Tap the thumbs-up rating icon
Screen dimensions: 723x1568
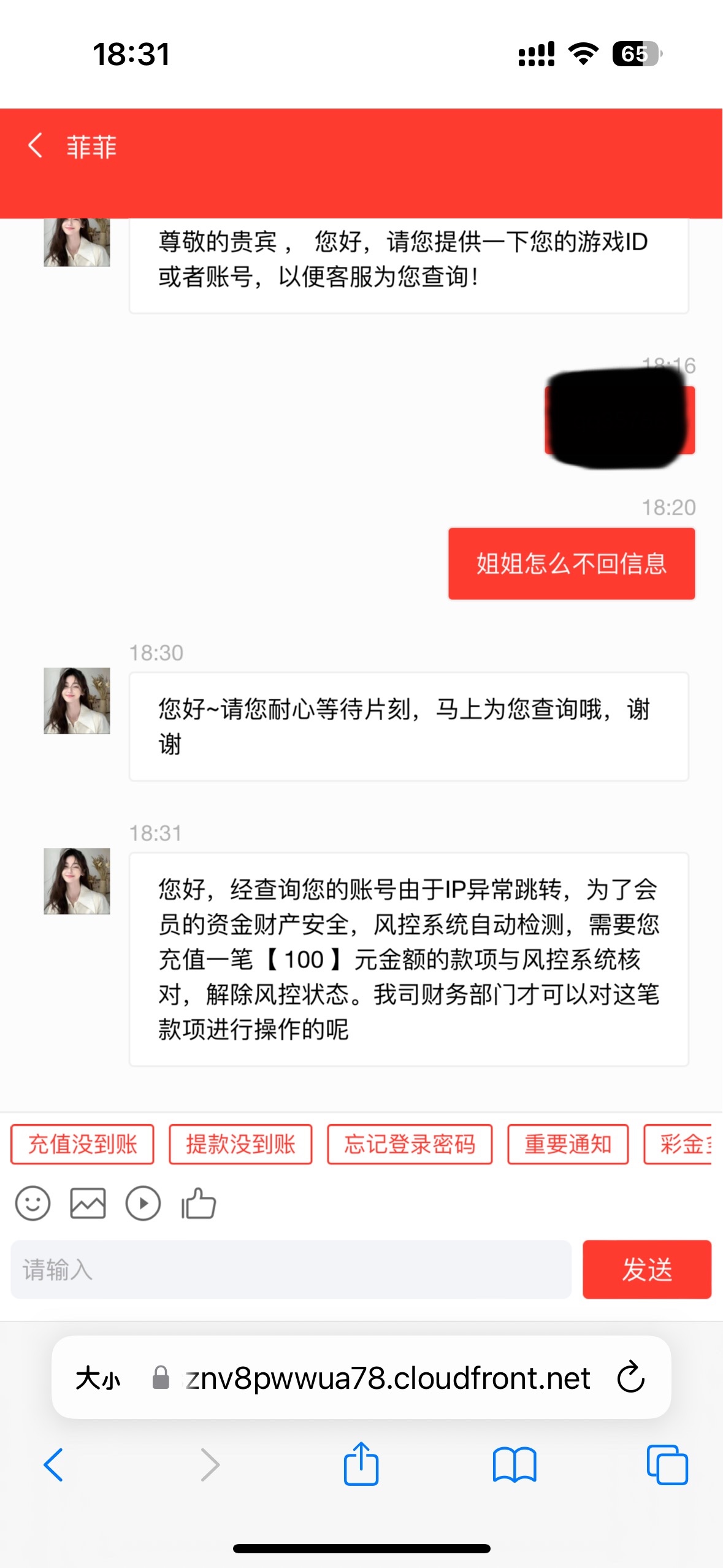click(x=199, y=1204)
